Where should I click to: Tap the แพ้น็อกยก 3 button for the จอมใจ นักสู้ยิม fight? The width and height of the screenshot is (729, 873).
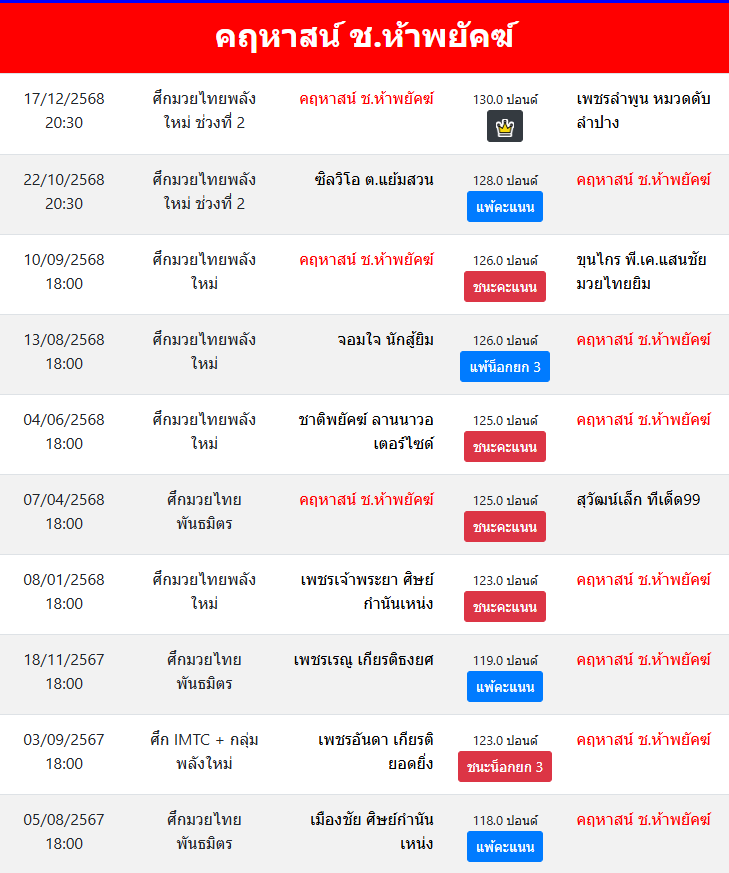505,367
